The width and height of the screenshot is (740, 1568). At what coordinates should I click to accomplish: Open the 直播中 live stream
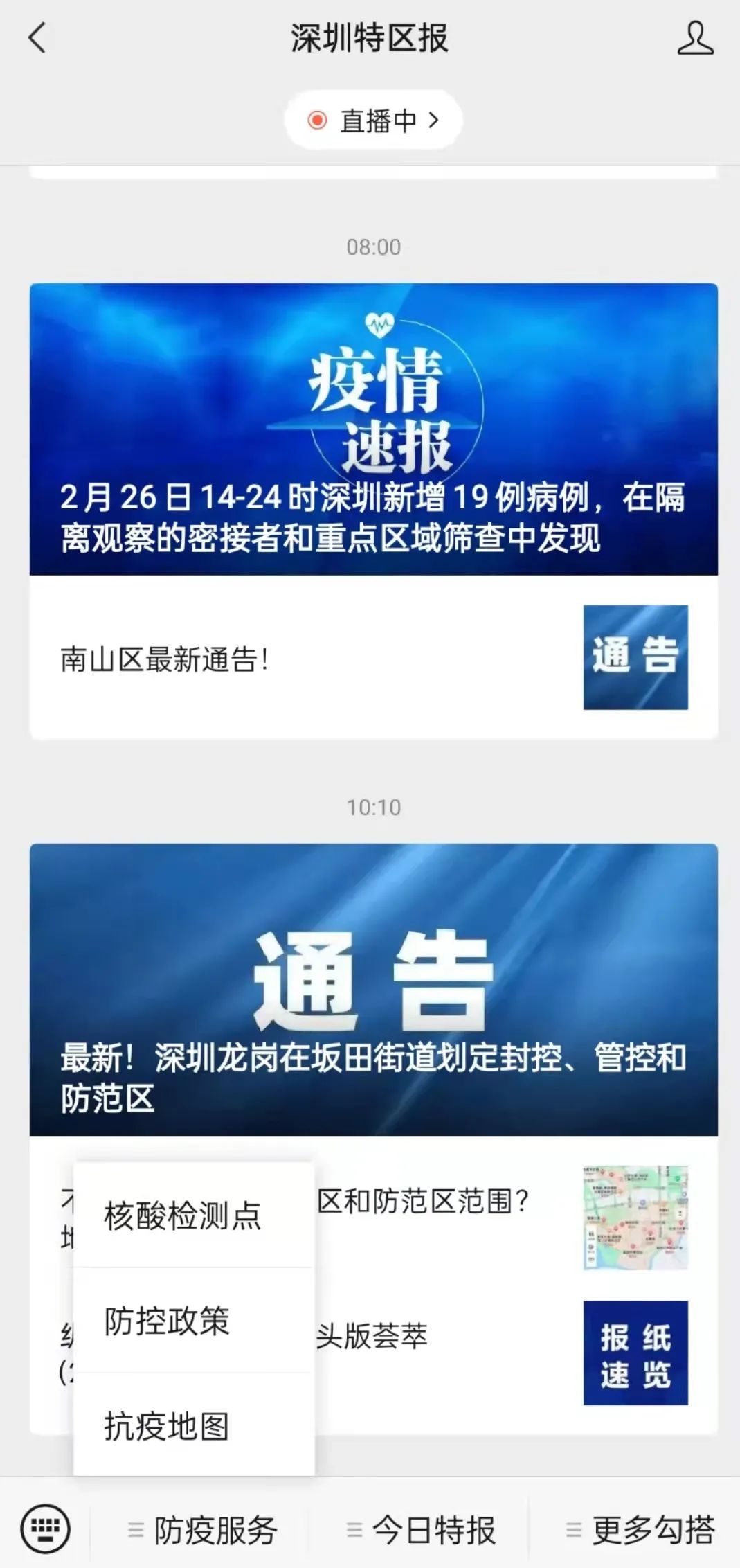373,121
